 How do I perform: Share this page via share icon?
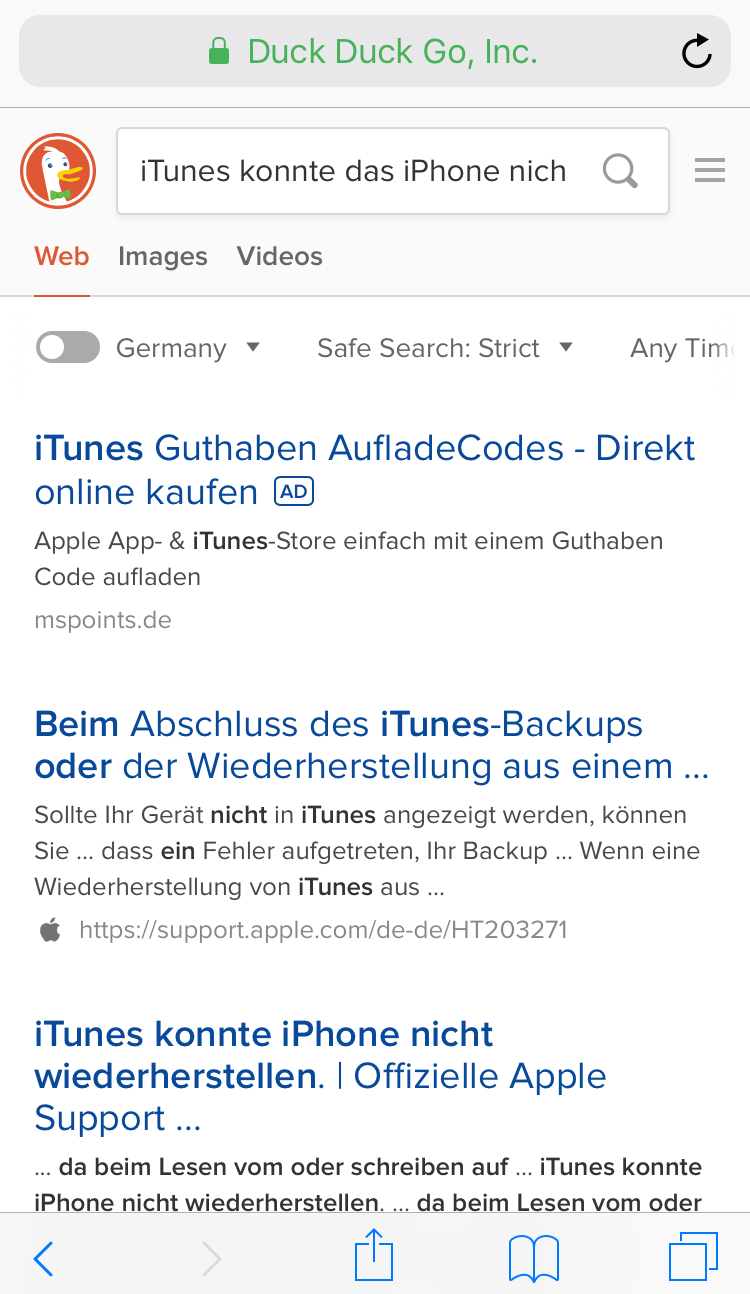[375, 1256]
